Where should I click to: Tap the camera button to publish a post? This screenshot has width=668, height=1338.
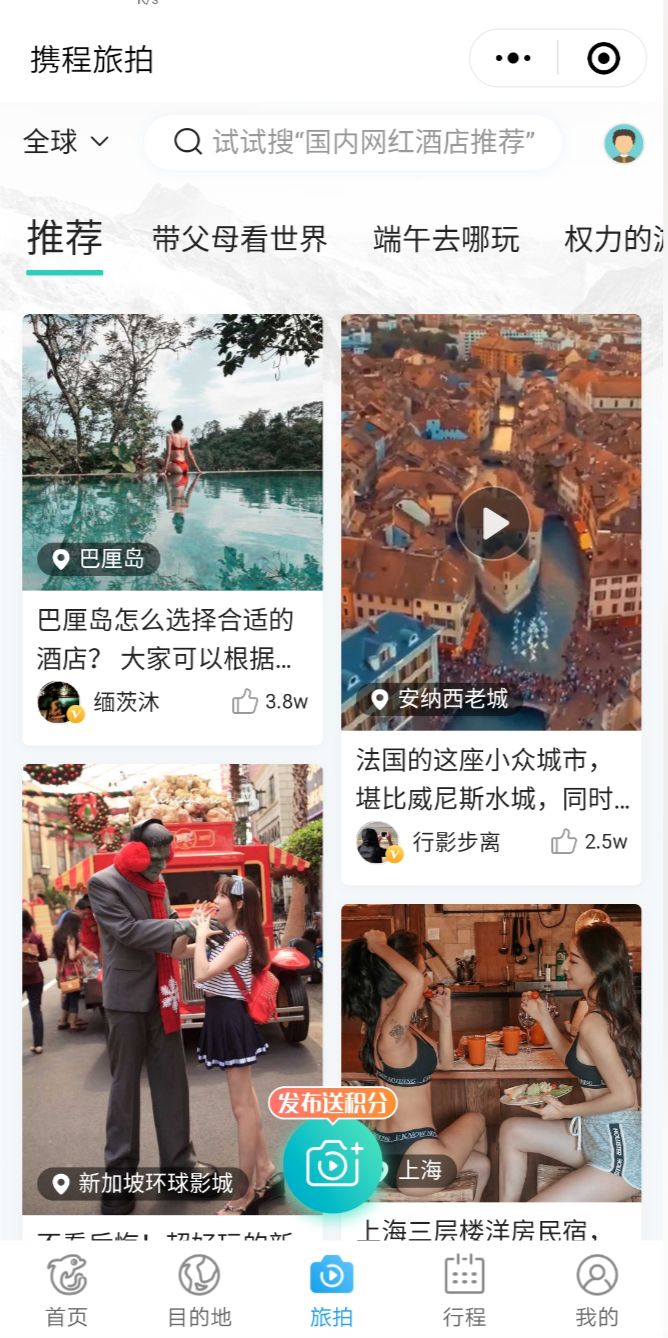333,1164
